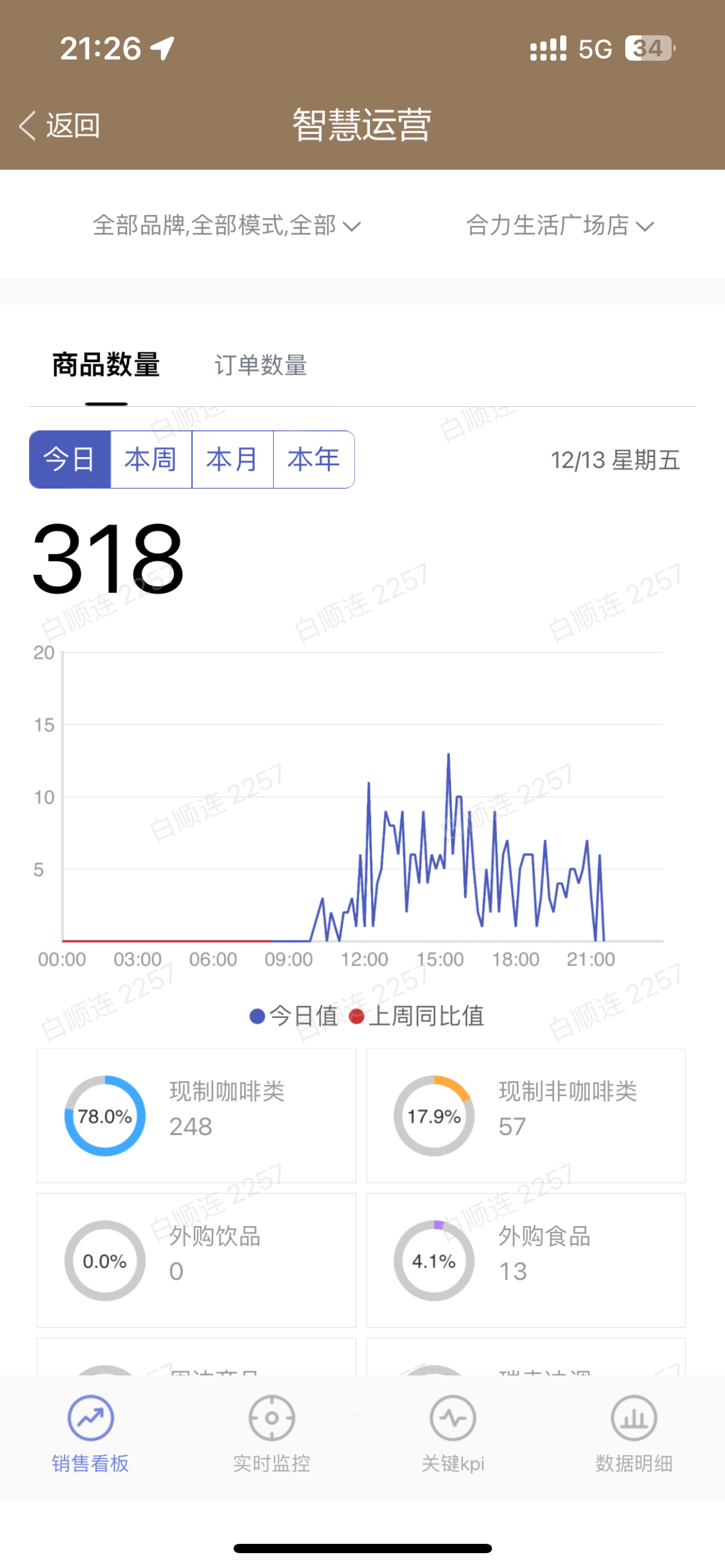This screenshot has height=1568, width=725.
Task: Switch to the 订单数量 tab
Action: [261, 365]
